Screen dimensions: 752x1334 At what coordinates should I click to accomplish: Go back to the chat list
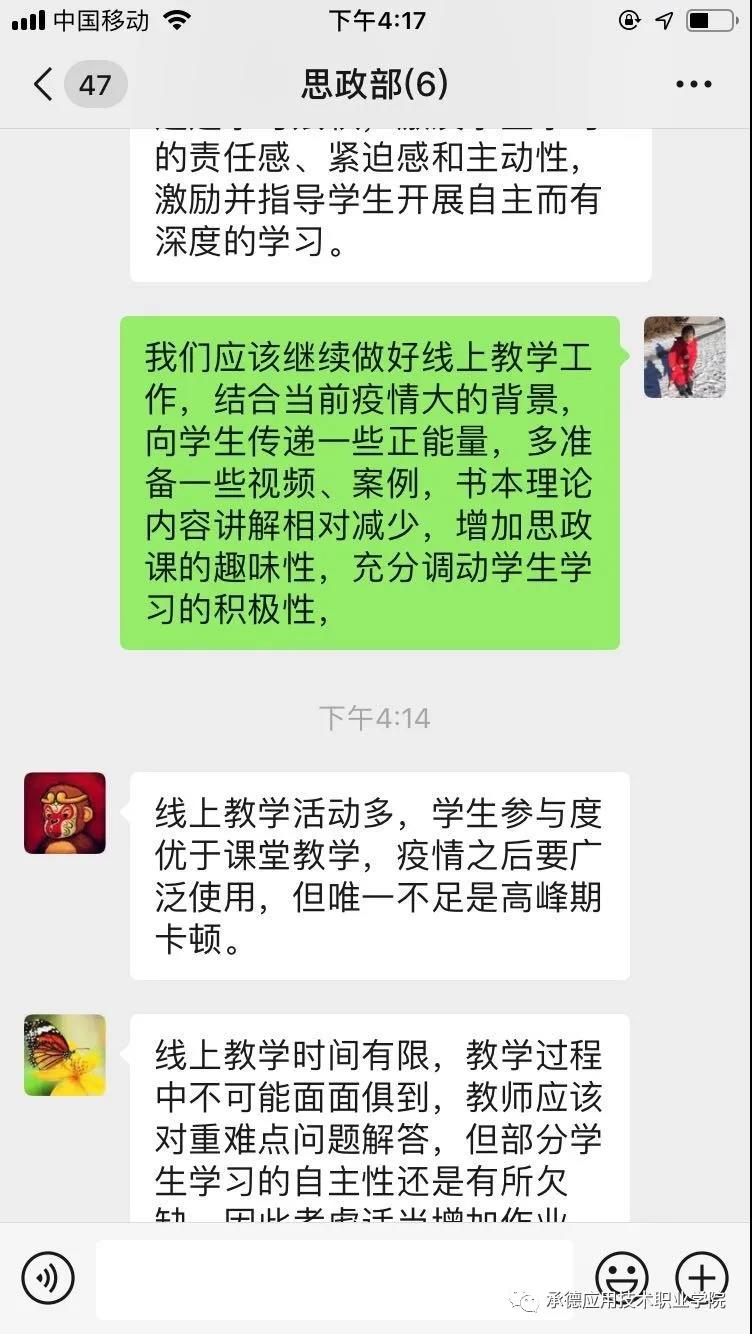click(x=43, y=84)
